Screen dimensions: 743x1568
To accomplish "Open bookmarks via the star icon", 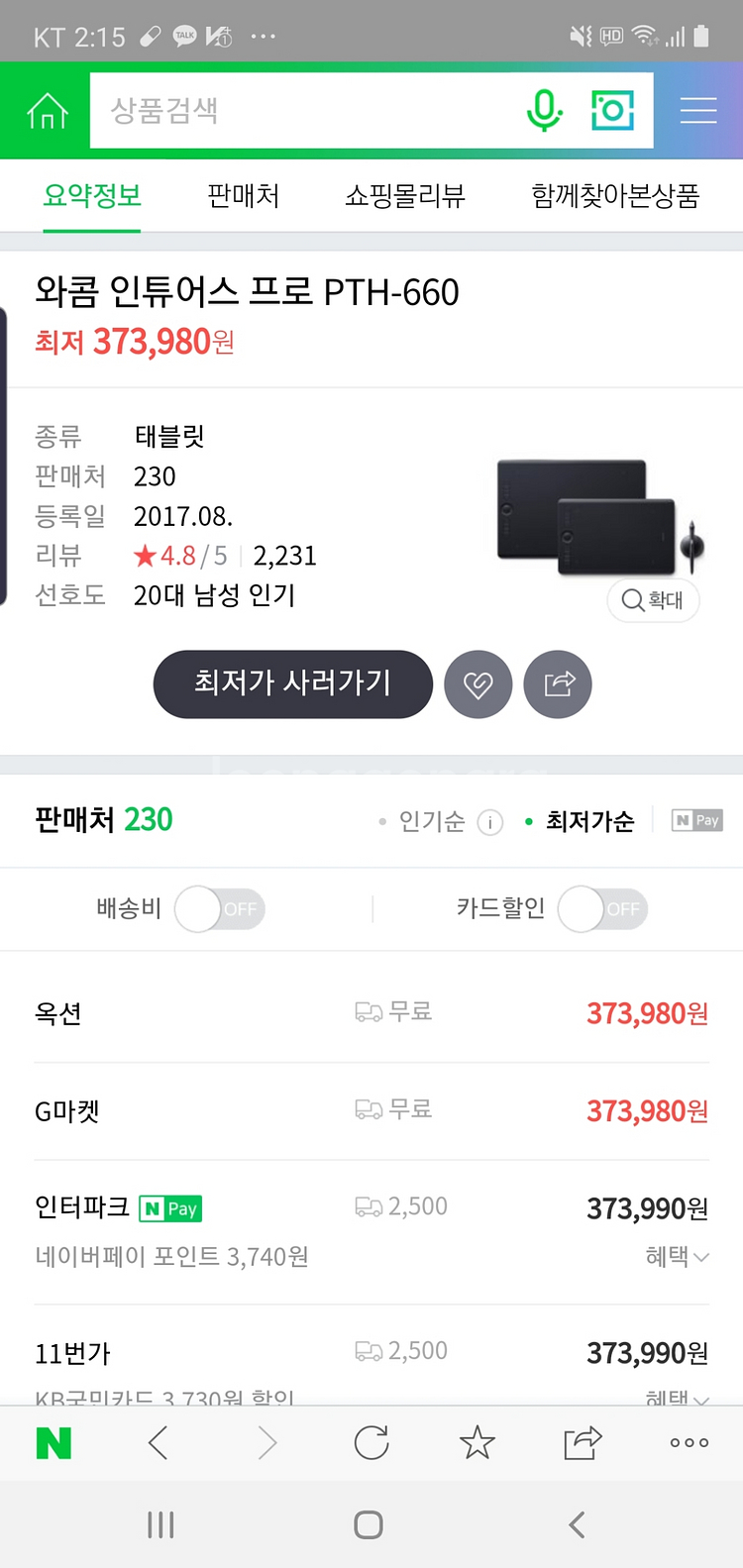I will pyautogui.click(x=477, y=1443).
